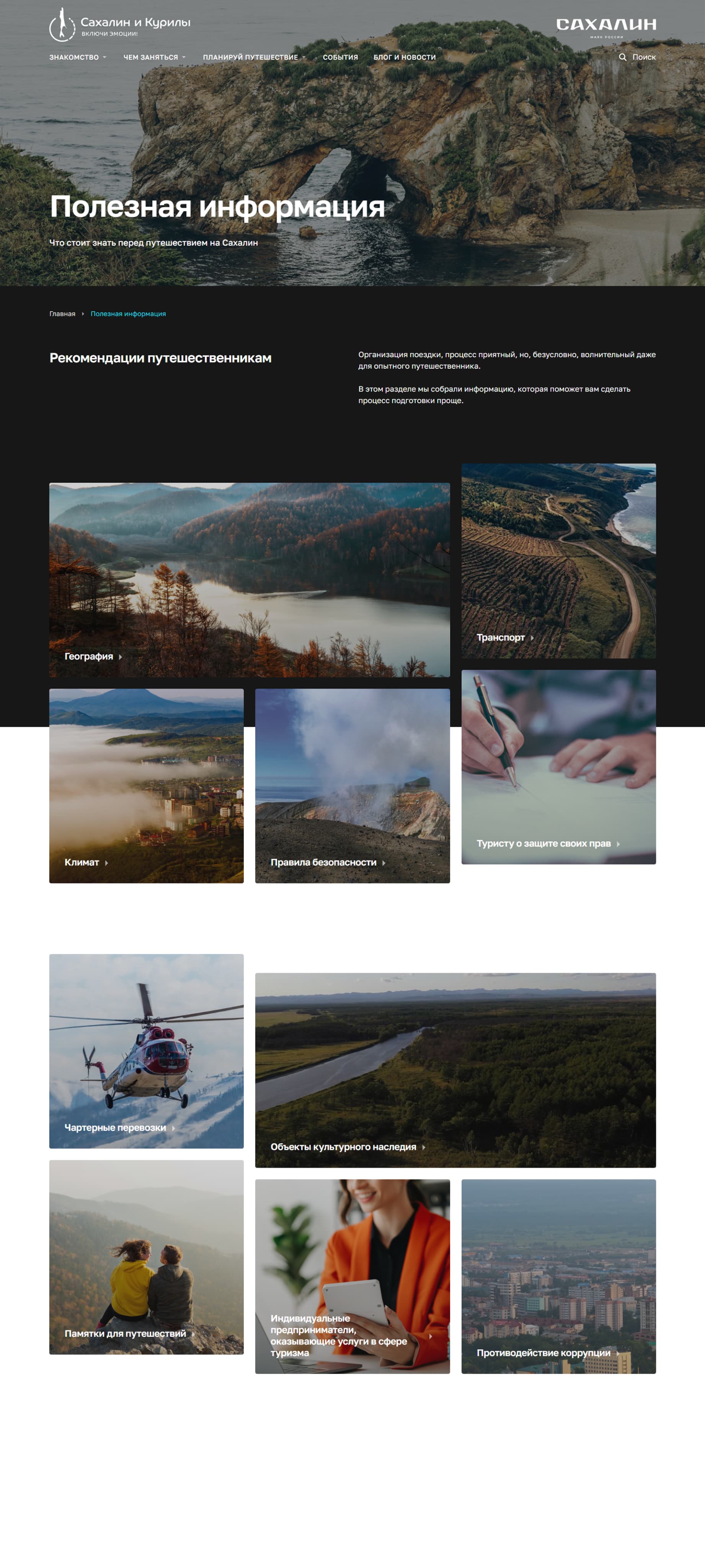Return to Главная via breadcrumb
Image resolution: width=705 pixels, height=1568 pixels.
[x=62, y=314]
